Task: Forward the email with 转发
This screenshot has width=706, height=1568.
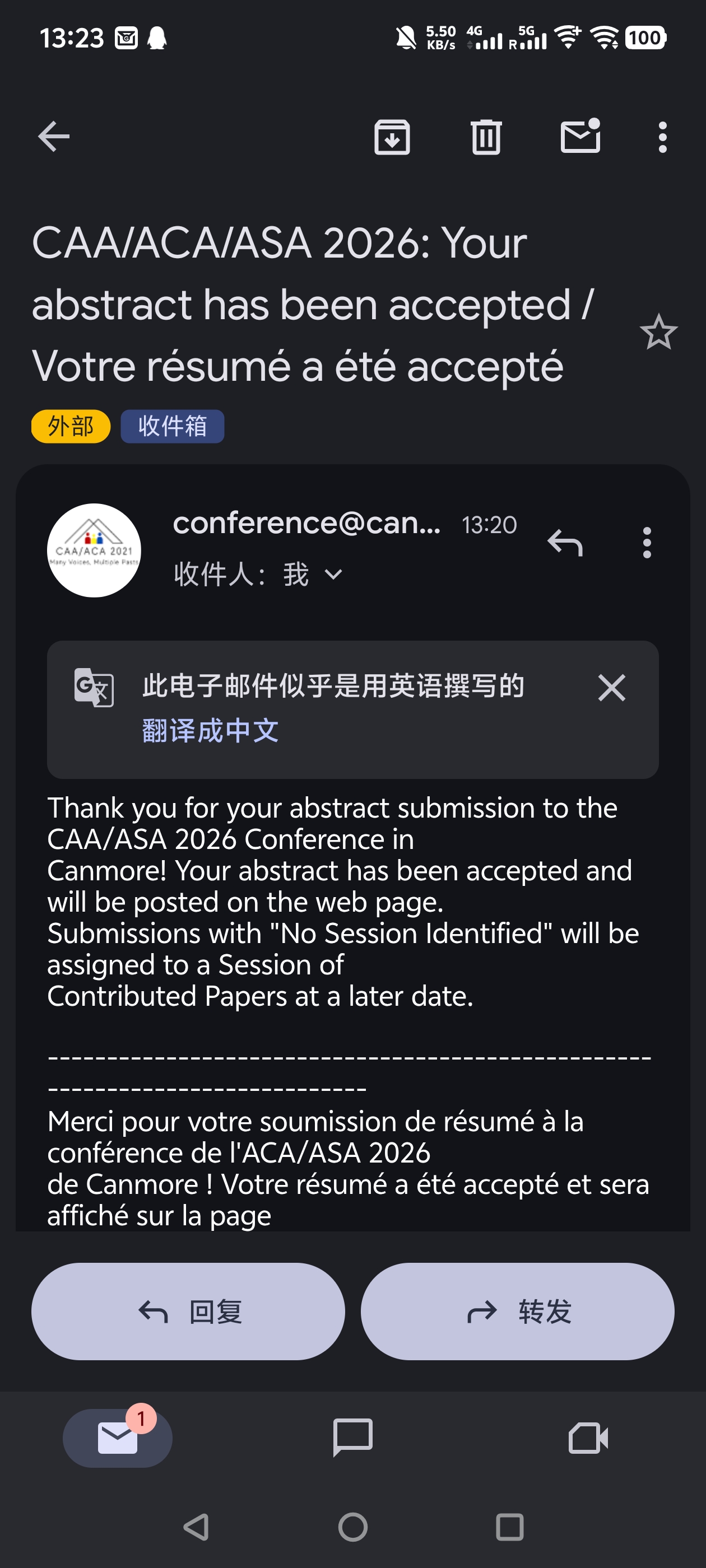Action: coord(517,1311)
